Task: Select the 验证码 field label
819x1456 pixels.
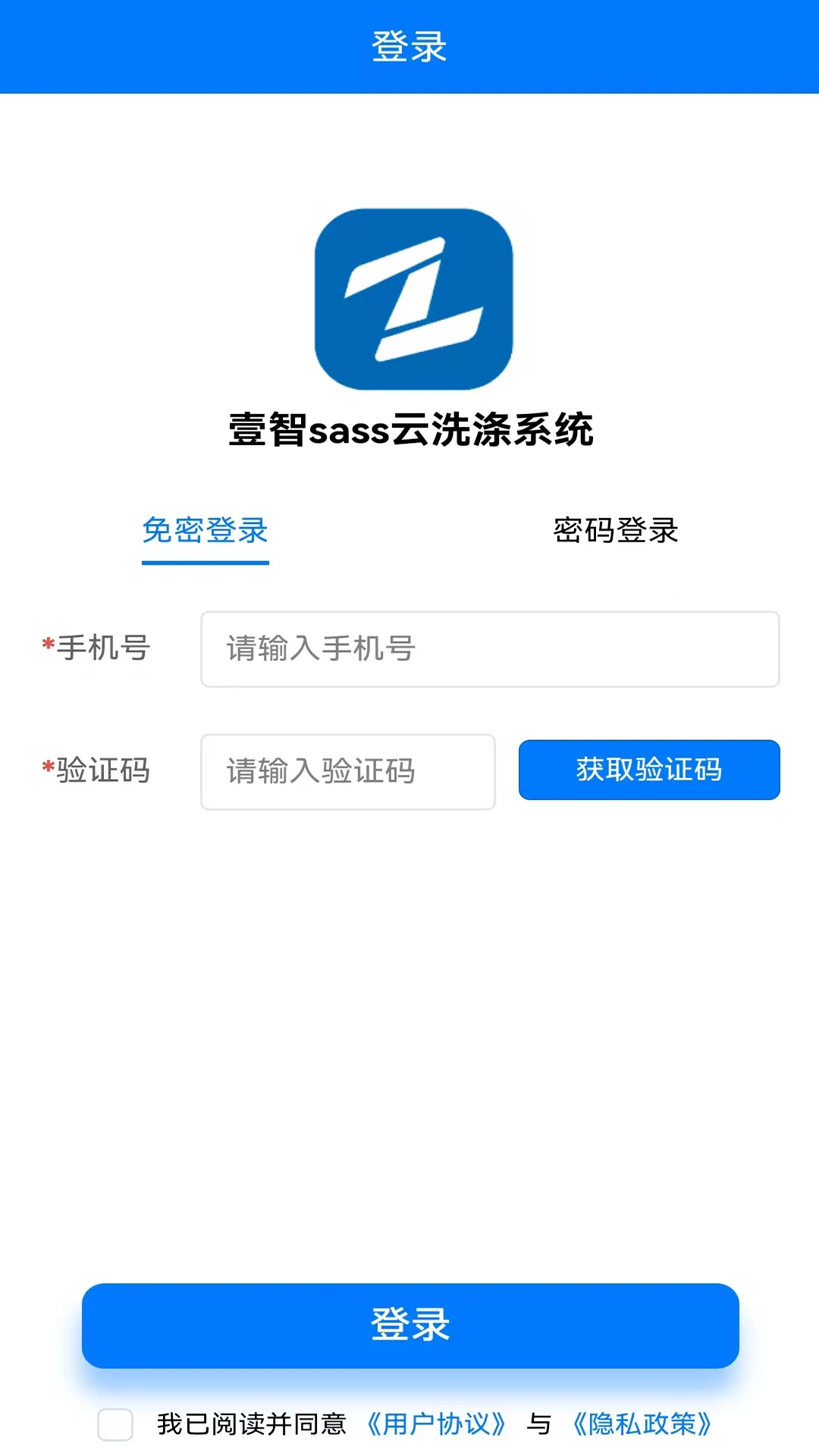Action: click(x=105, y=771)
